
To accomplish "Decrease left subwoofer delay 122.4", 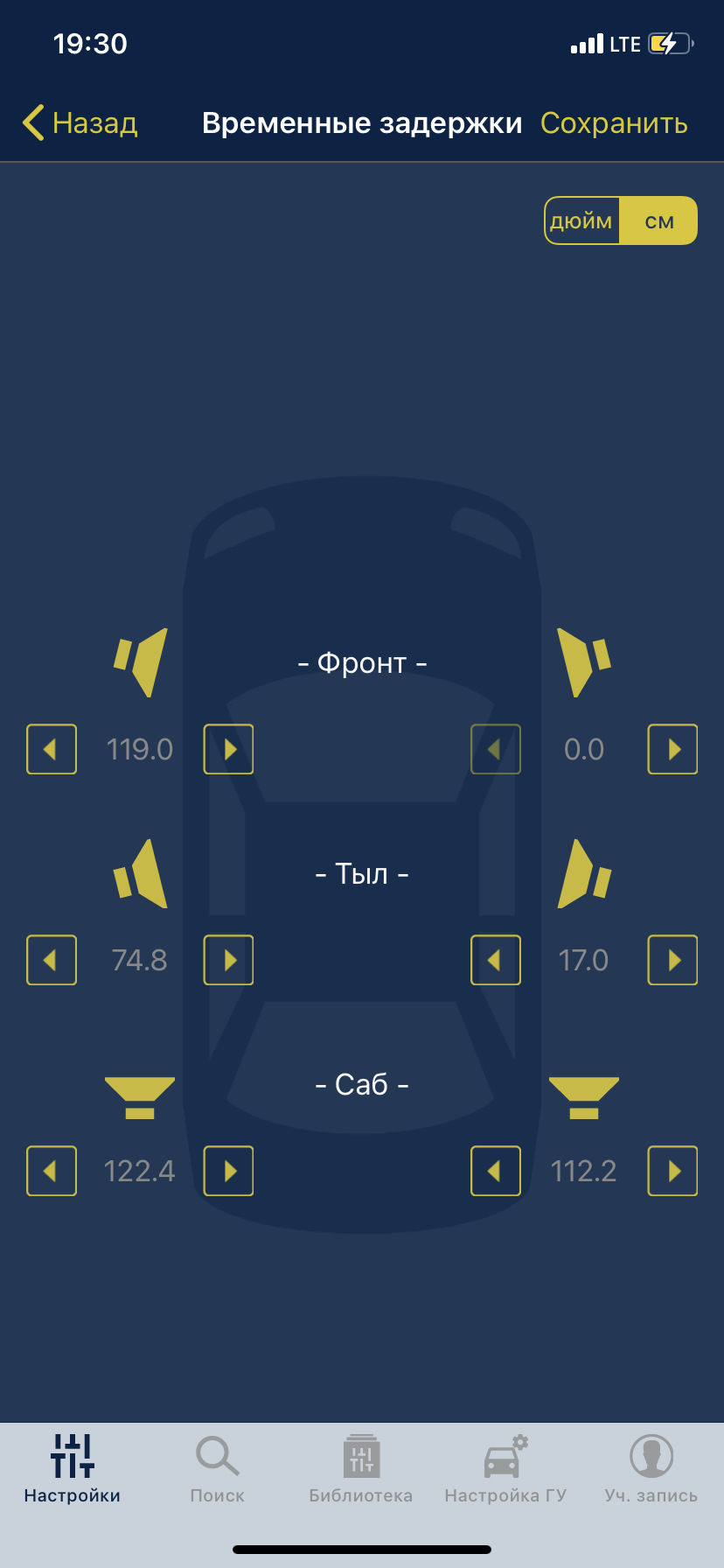I will (52, 1171).
